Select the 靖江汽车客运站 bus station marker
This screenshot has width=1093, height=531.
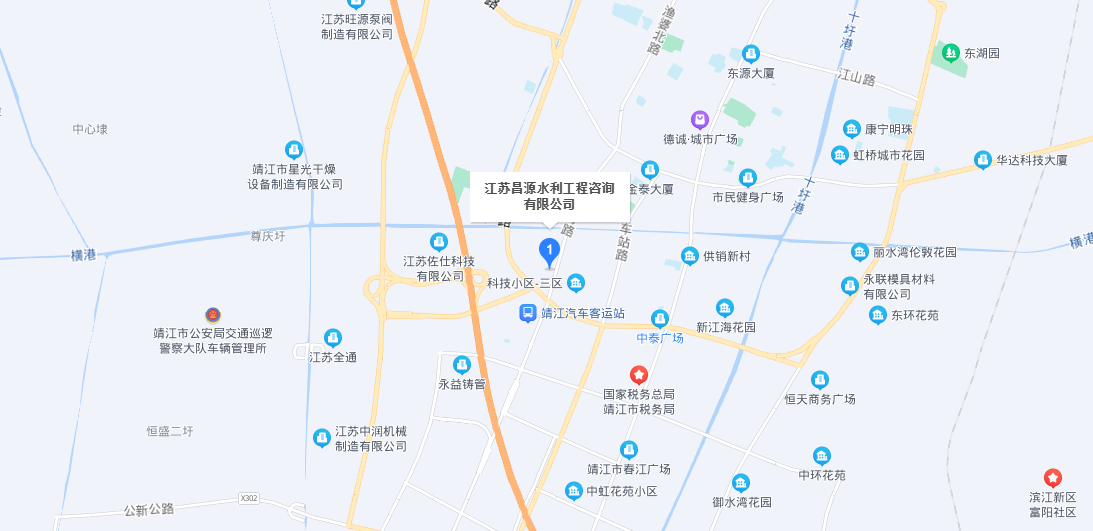tap(528, 313)
